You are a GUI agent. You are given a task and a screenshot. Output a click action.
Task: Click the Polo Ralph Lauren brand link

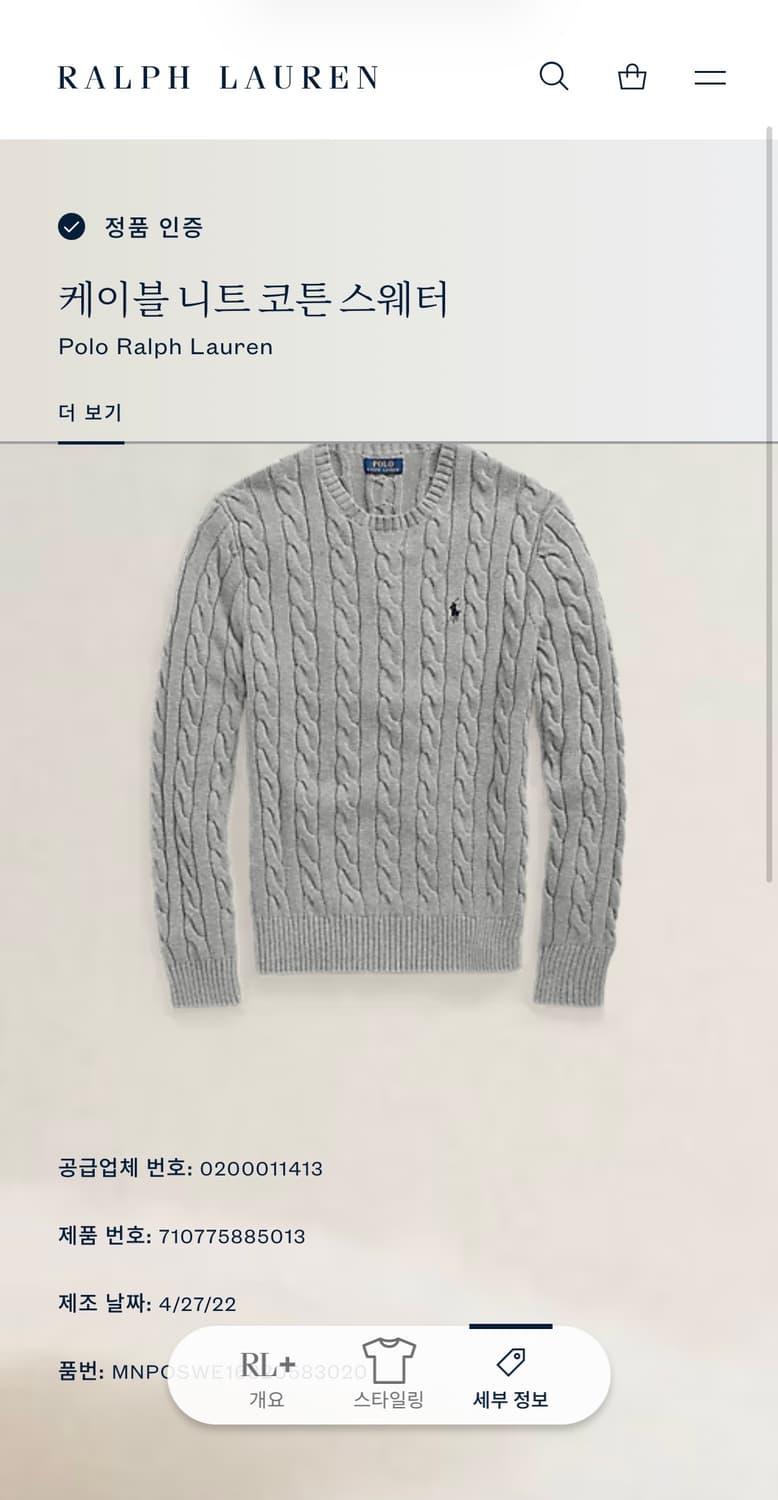coord(166,347)
